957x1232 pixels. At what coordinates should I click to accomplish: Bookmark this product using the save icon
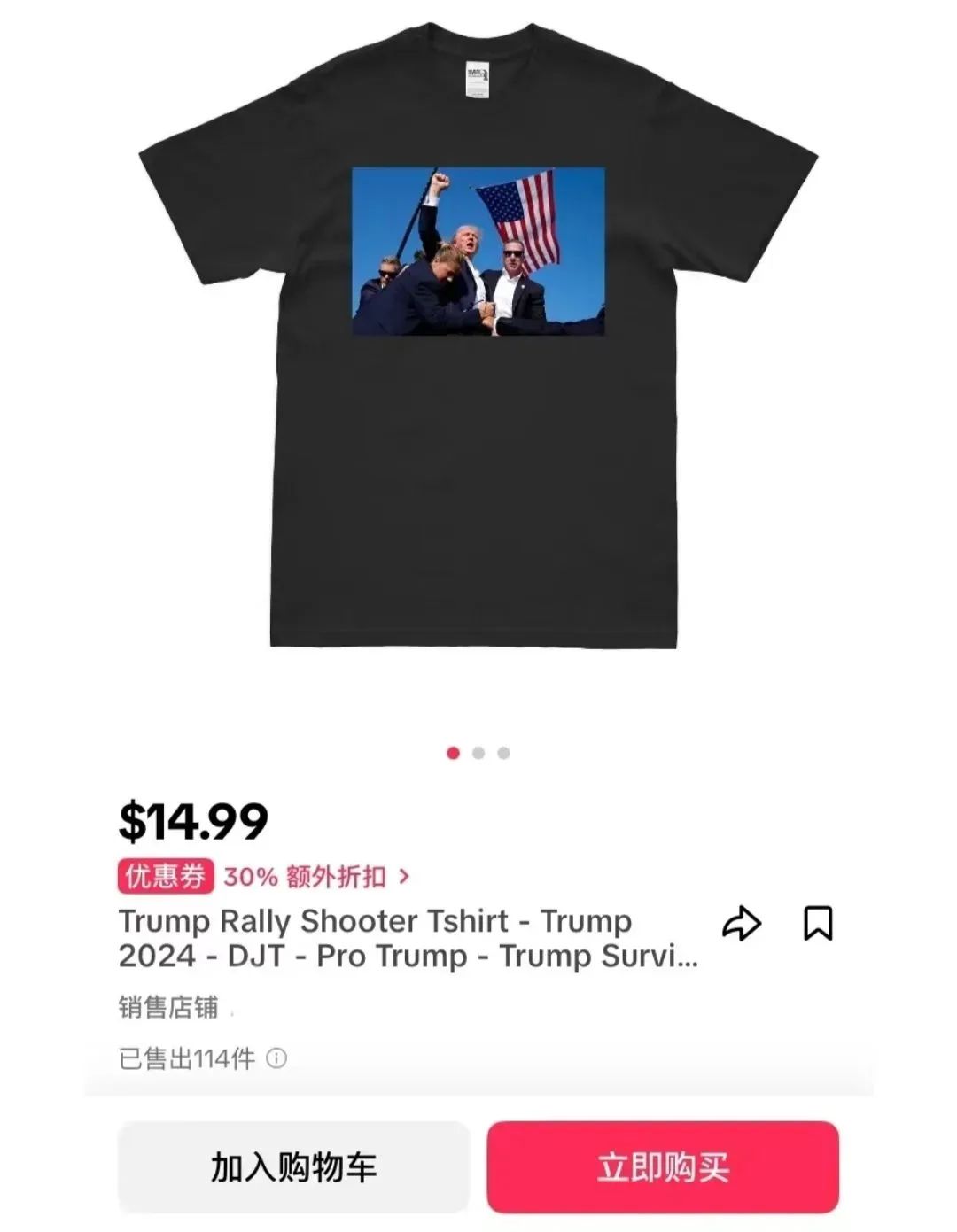point(818,924)
